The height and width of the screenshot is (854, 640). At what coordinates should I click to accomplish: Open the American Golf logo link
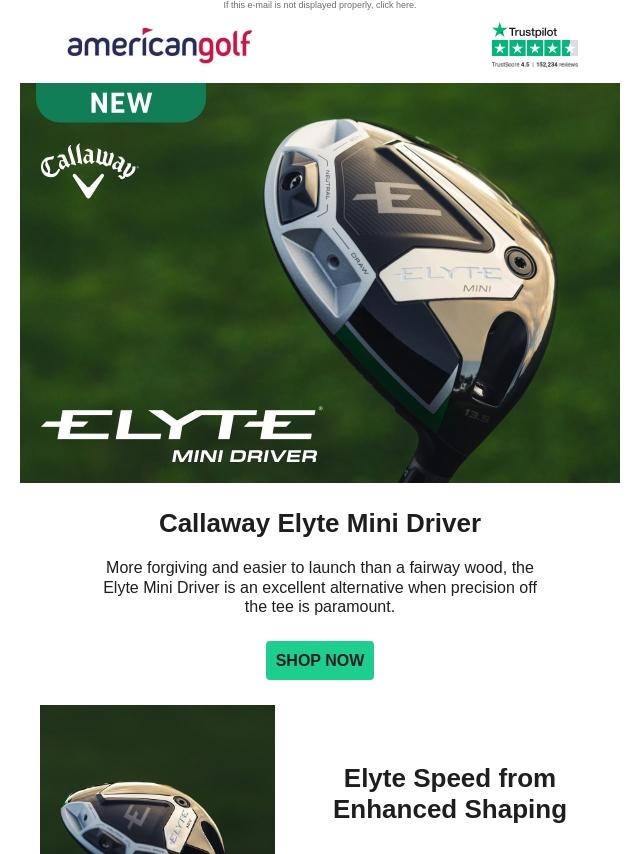tap(159, 45)
